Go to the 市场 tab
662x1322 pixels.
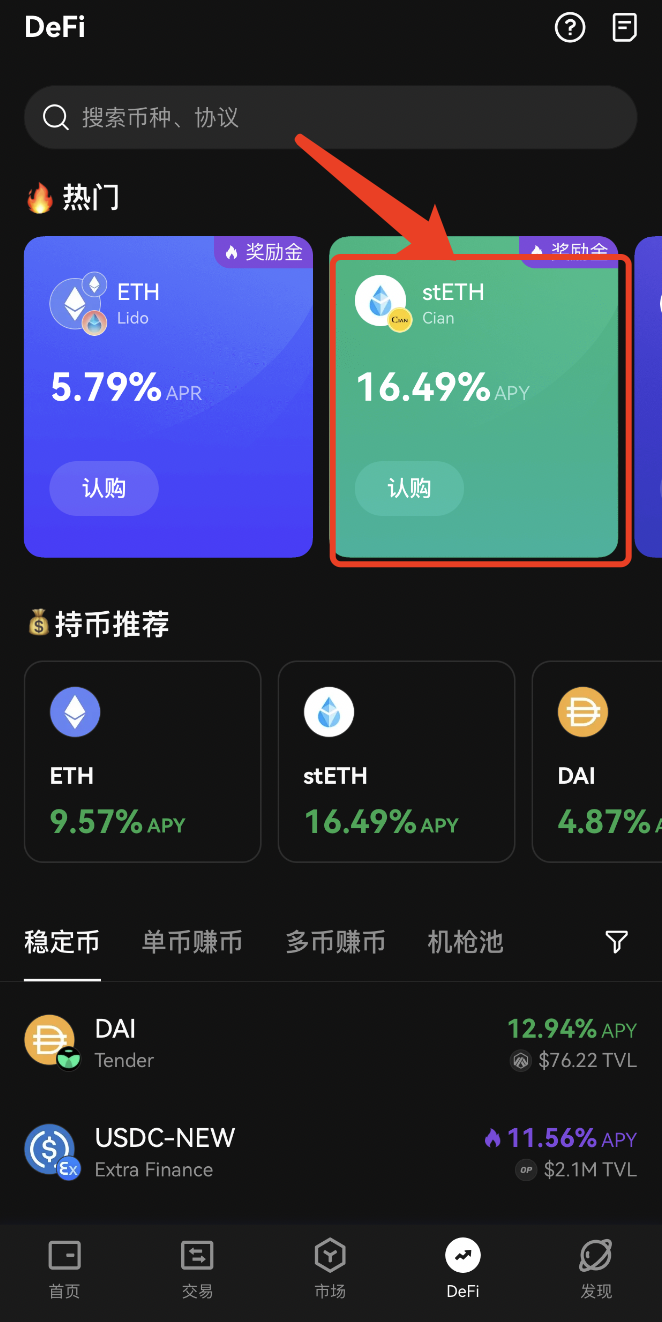[330, 1270]
